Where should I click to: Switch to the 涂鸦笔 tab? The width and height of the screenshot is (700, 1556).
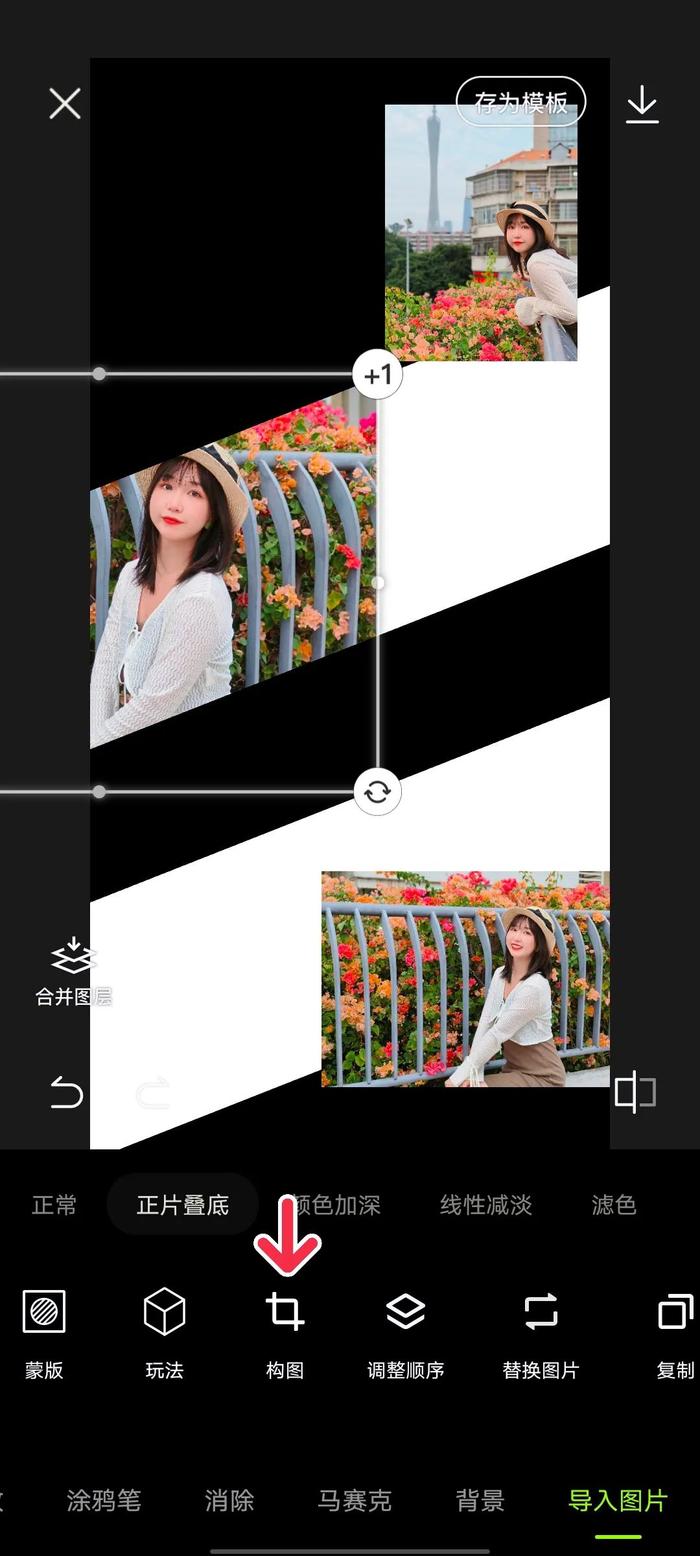(104, 1500)
